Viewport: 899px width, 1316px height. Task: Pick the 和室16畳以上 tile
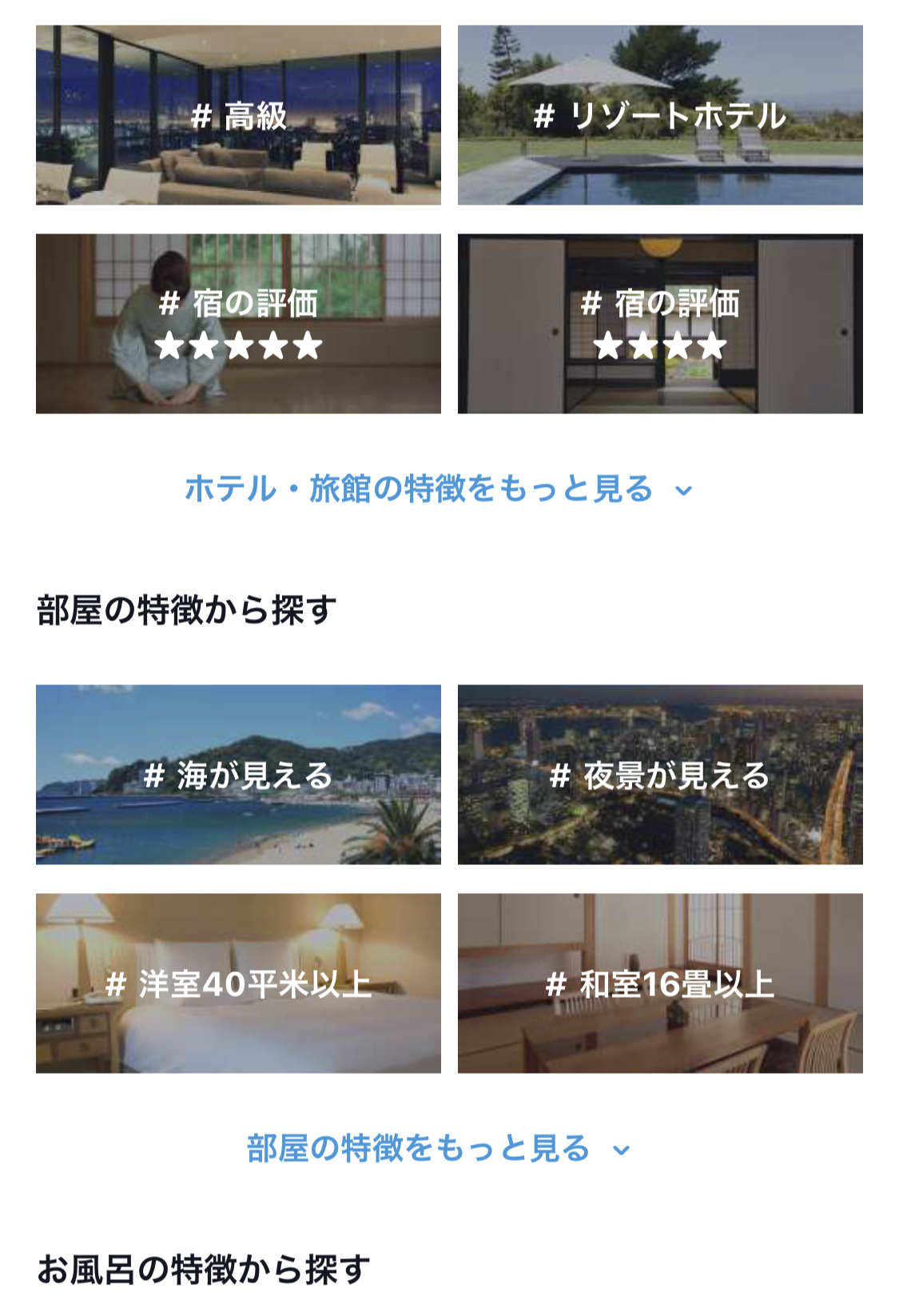click(x=660, y=983)
